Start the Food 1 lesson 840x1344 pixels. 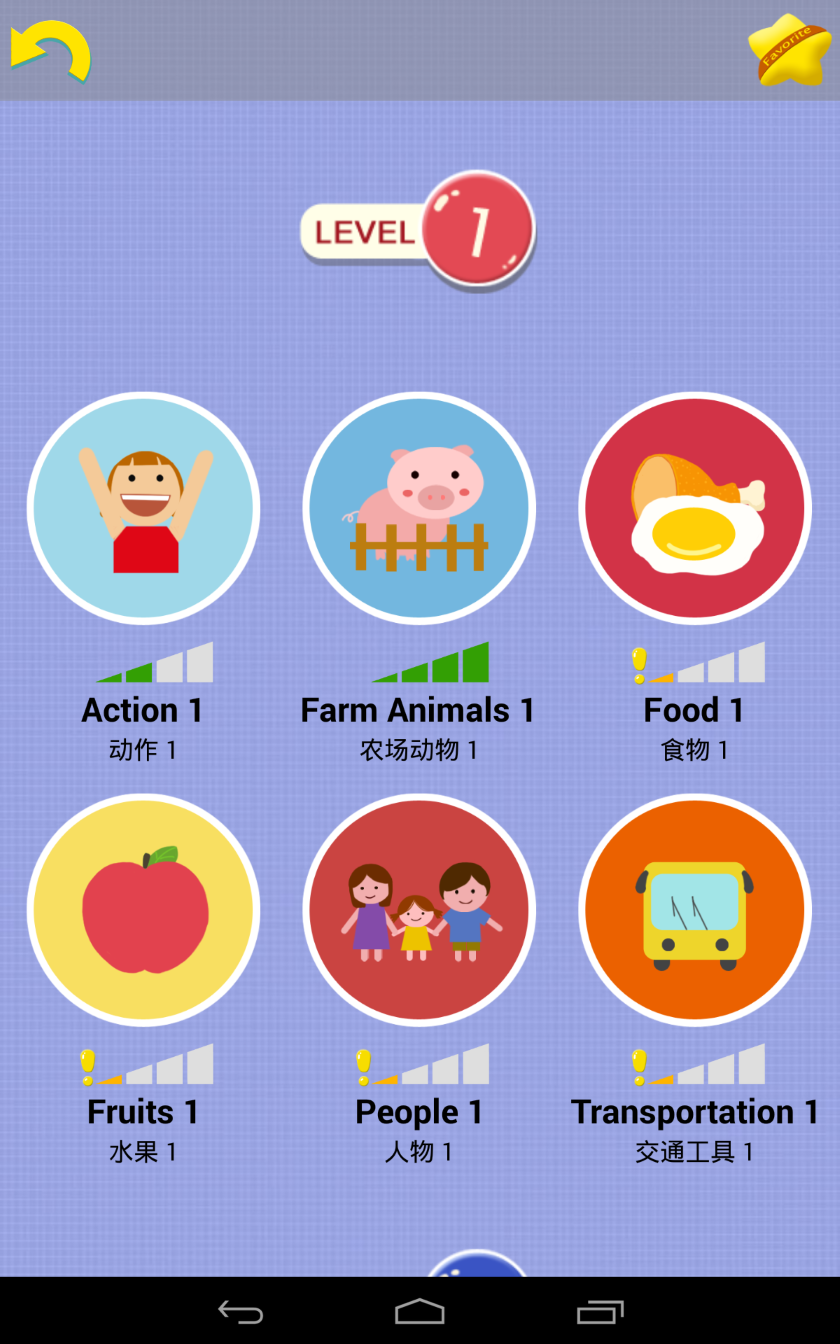point(695,508)
